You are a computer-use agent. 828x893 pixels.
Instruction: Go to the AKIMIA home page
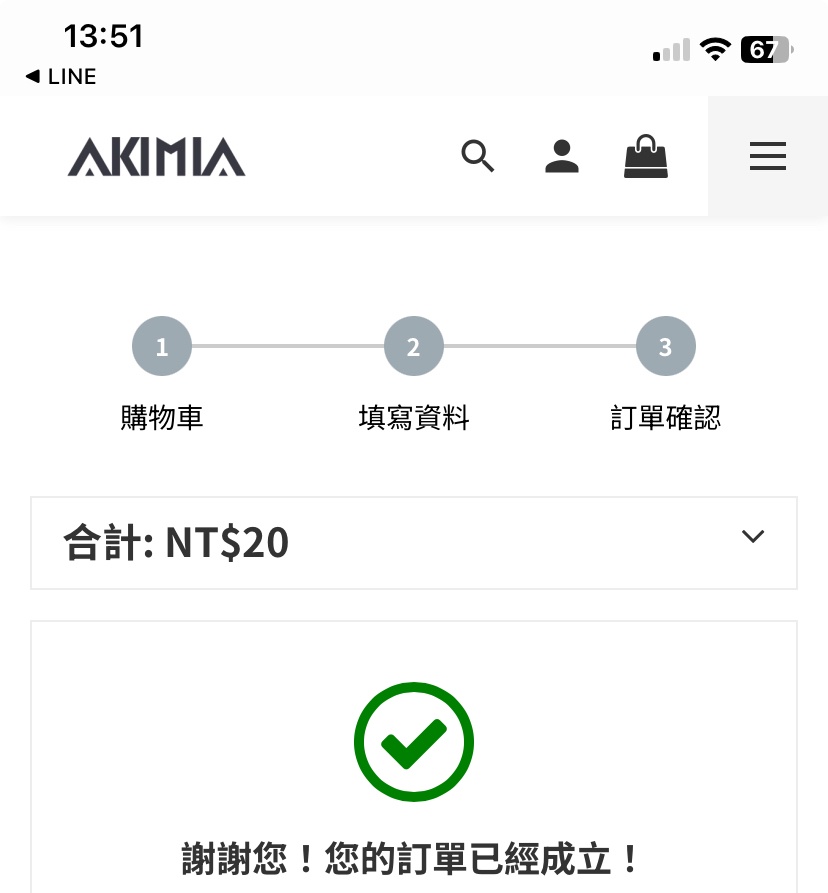pos(157,157)
